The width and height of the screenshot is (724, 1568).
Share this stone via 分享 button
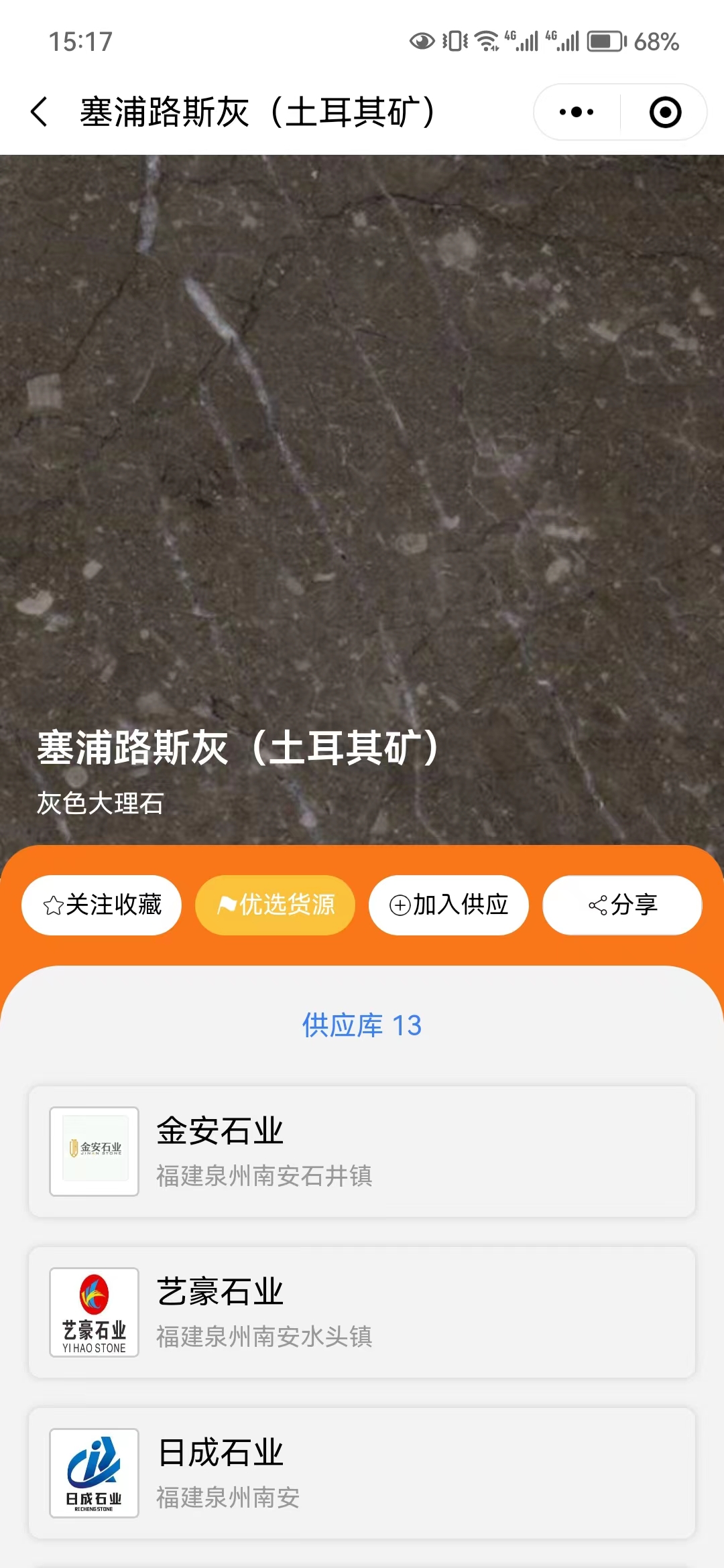click(622, 905)
